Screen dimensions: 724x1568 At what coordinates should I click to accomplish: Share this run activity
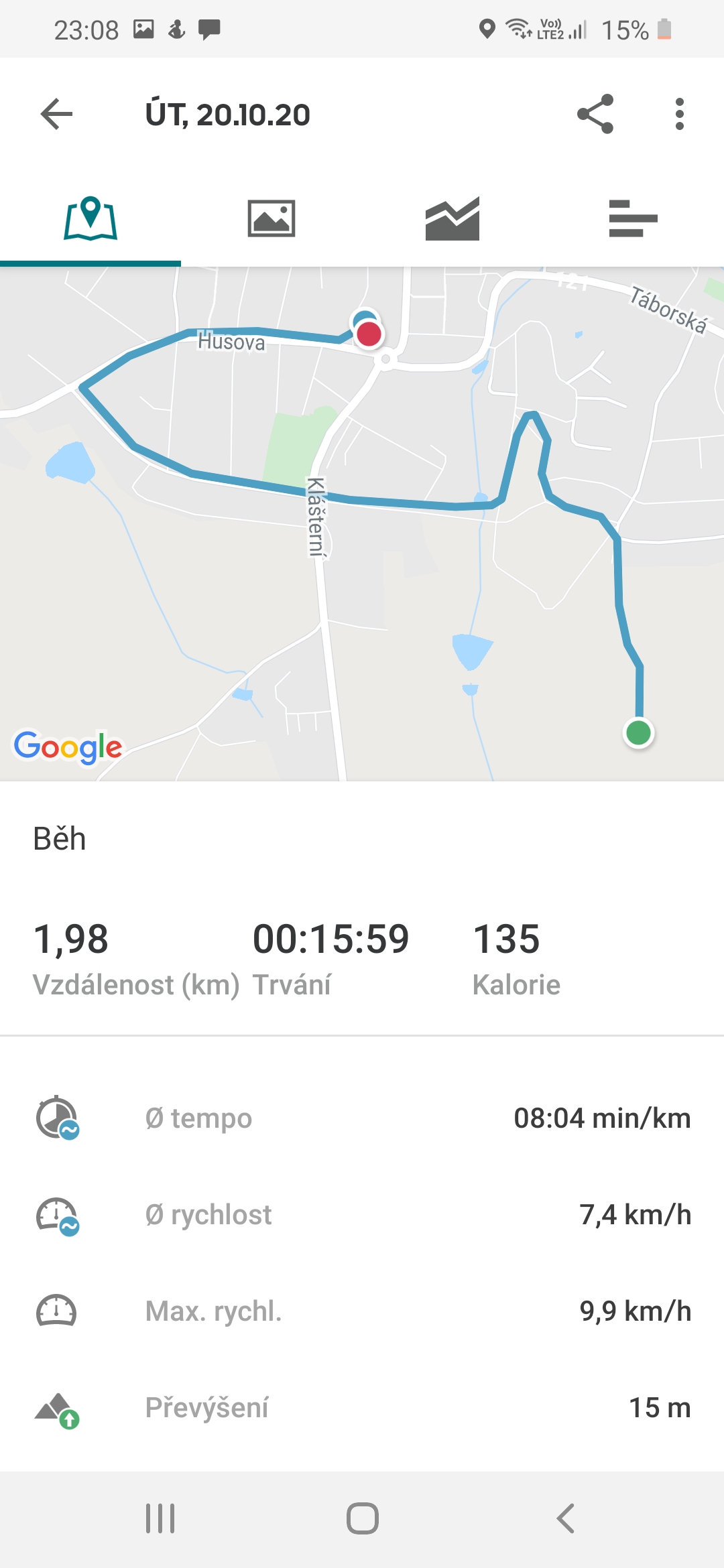click(595, 114)
